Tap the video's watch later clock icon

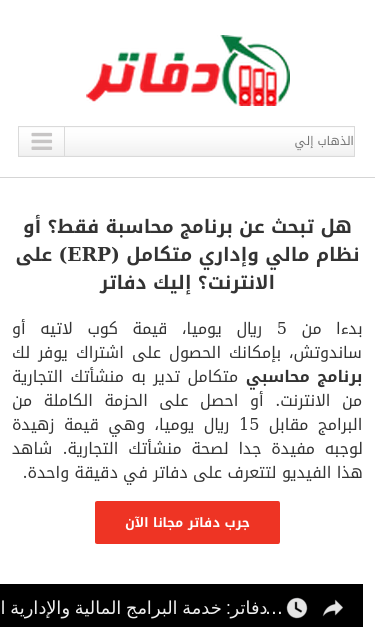pyautogui.click(x=297, y=608)
